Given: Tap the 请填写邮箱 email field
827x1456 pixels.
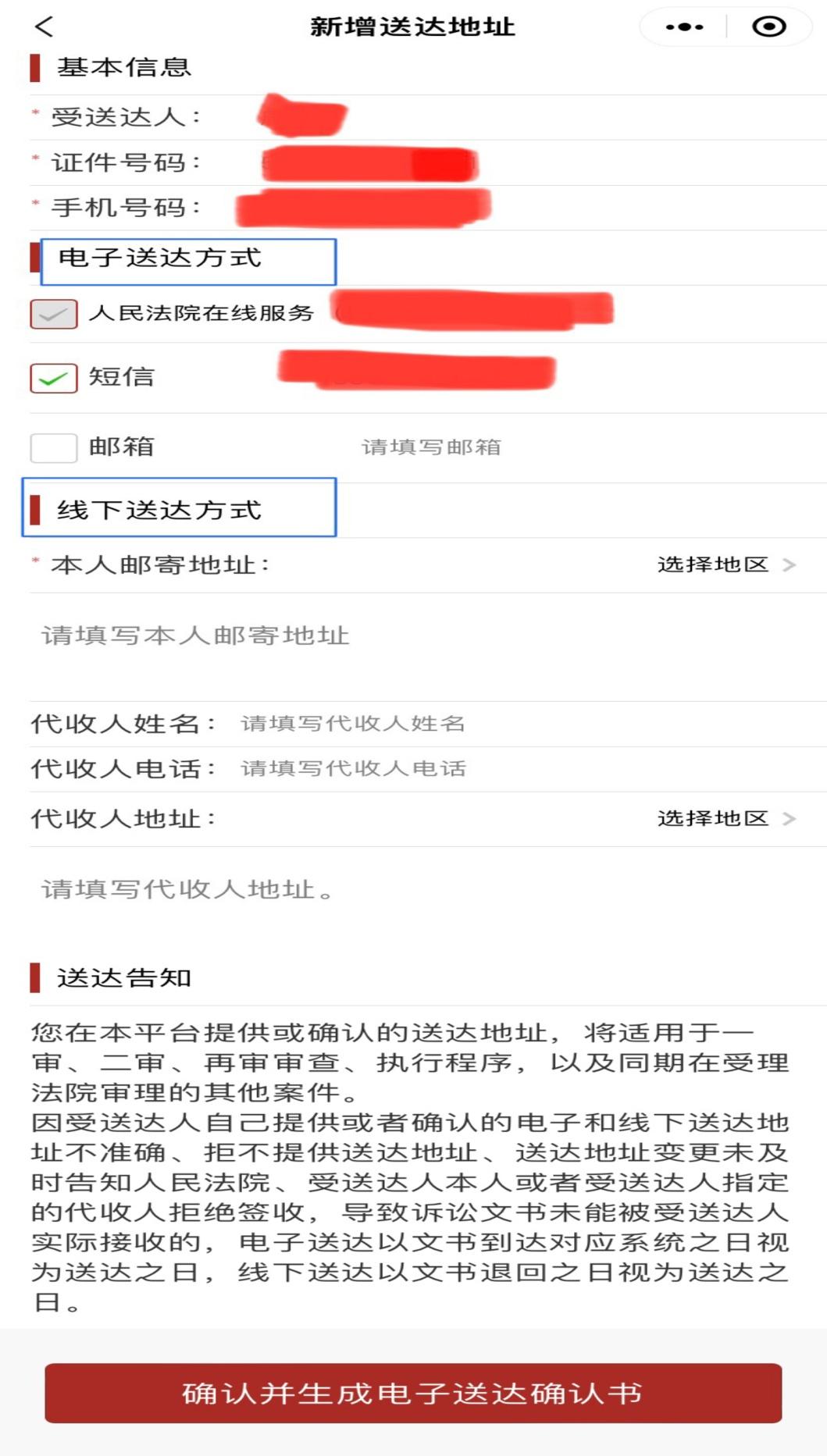Looking at the screenshot, I should click(431, 447).
